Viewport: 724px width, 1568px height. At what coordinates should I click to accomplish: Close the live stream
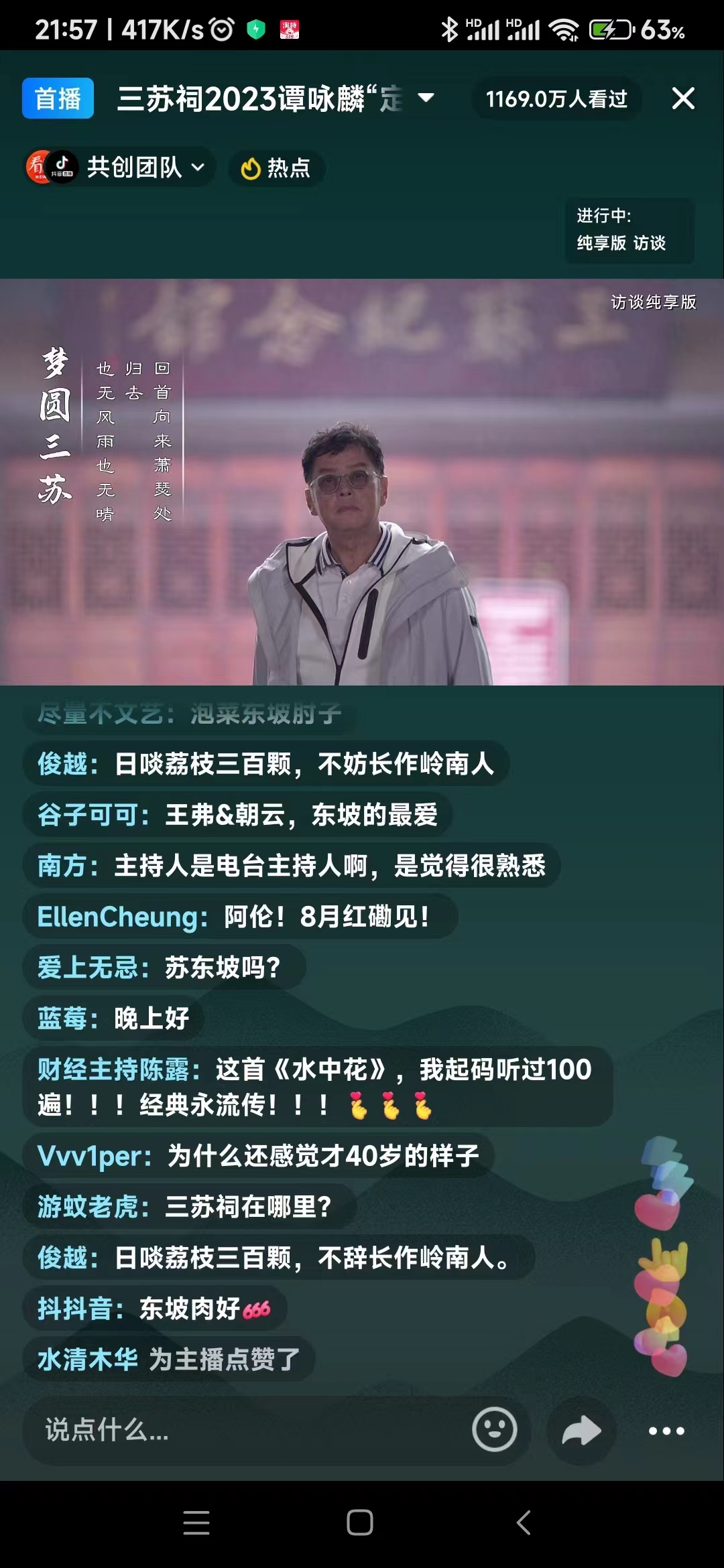point(682,99)
